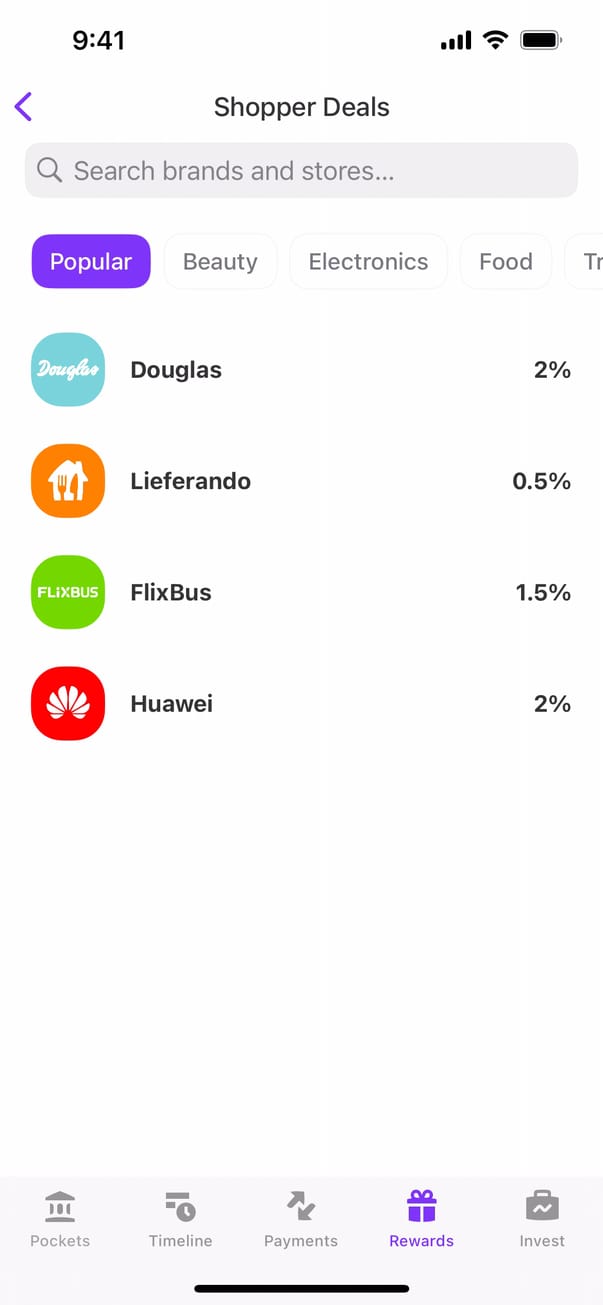This screenshot has width=603, height=1305.
Task: Switch to the Pockets tab
Action: pyautogui.click(x=60, y=1220)
